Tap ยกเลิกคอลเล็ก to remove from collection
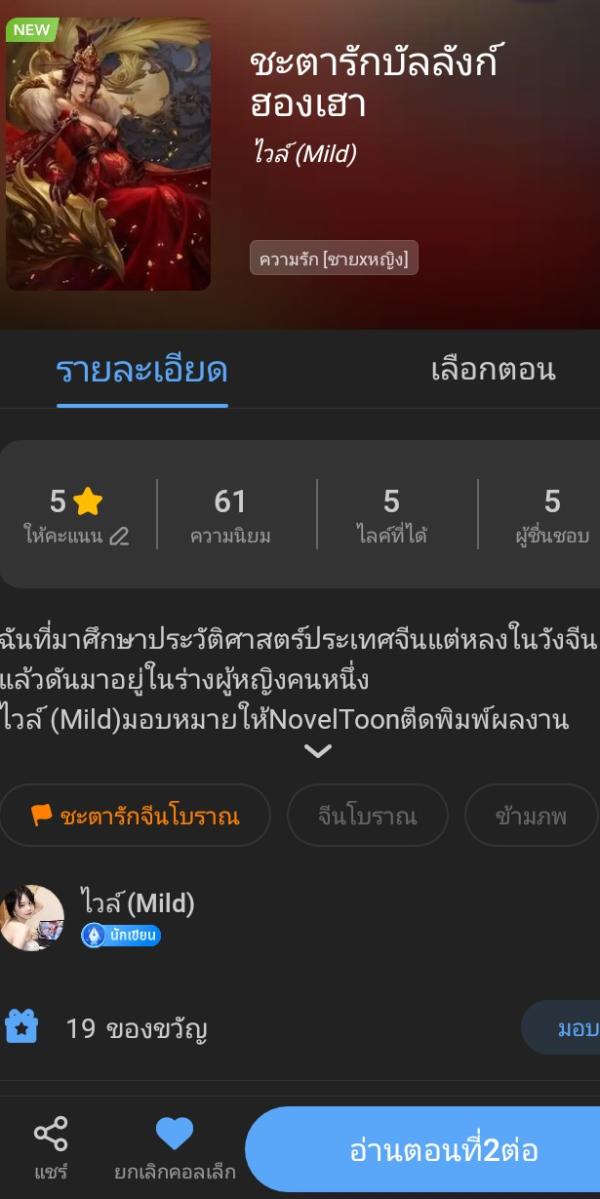The height and width of the screenshot is (1199, 600). tap(175, 1150)
